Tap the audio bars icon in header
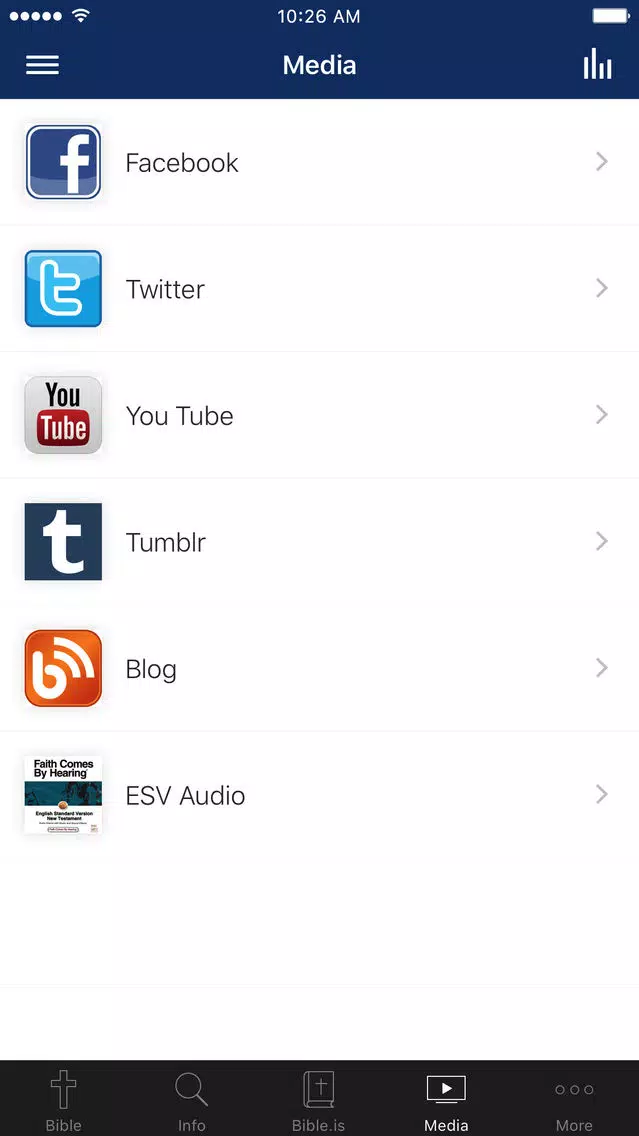Screen dimensions: 639x1136 (x=598, y=64)
